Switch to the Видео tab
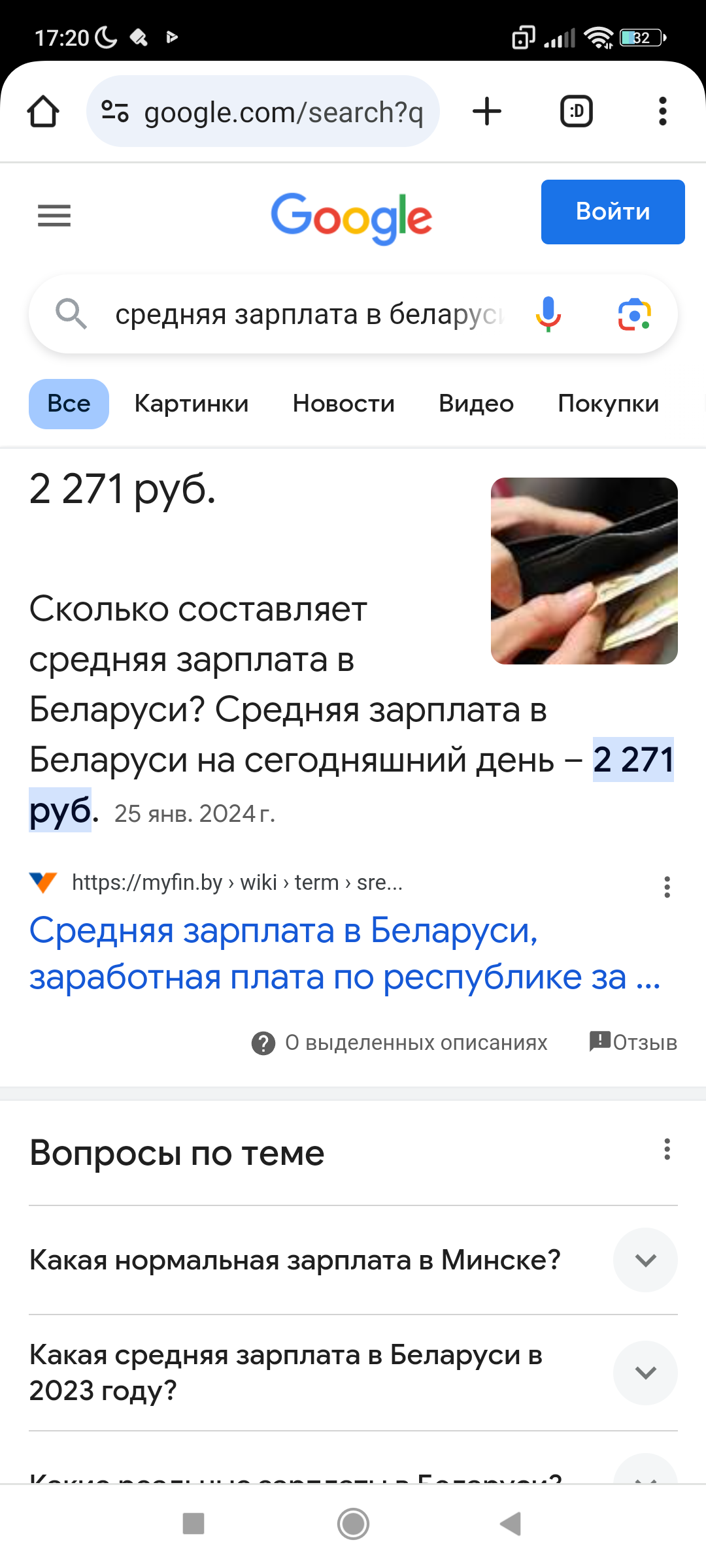This screenshot has width=706, height=1568. click(x=476, y=404)
